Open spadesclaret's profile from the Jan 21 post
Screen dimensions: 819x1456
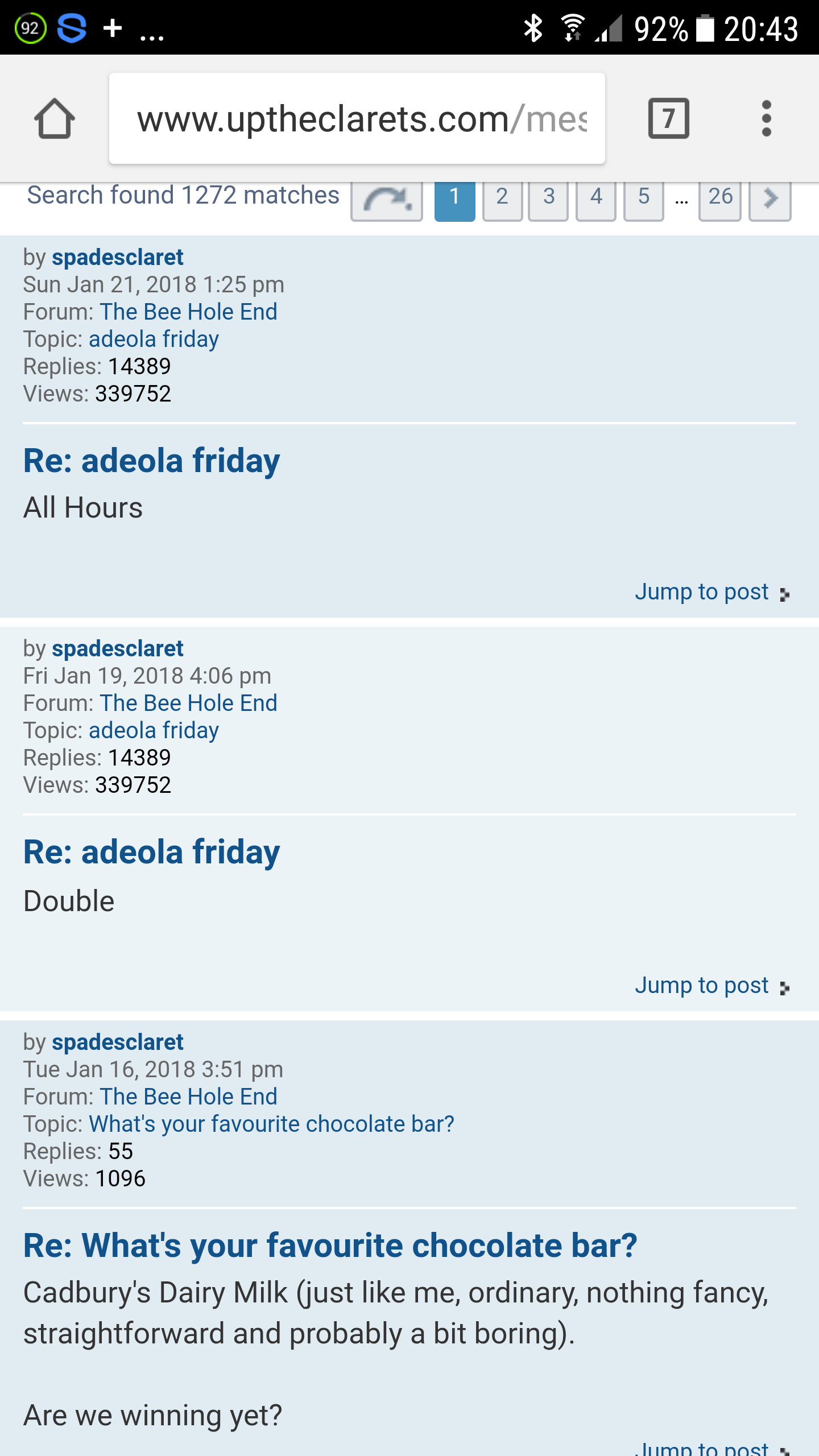(118, 258)
